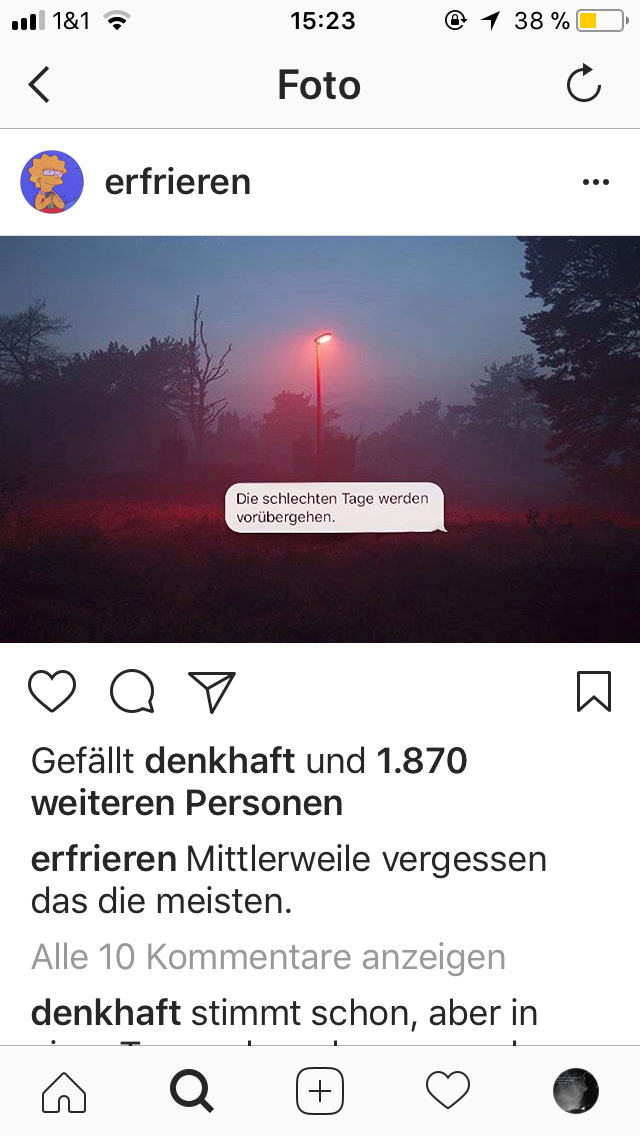Create a new post with plus tab
Viewport: 640px width, 1136px height.
point(320,1091)
